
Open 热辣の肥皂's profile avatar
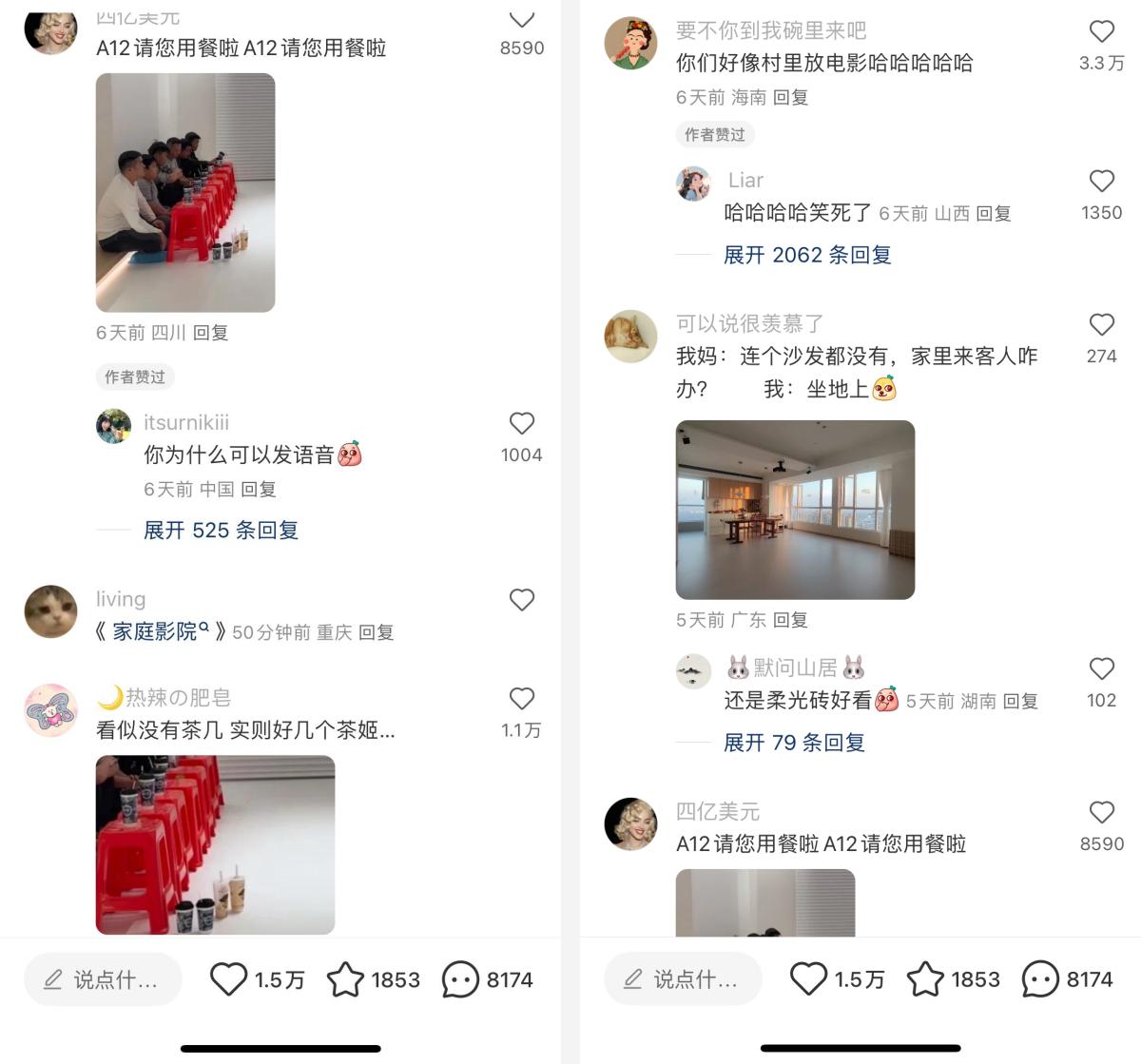[50, 709]
